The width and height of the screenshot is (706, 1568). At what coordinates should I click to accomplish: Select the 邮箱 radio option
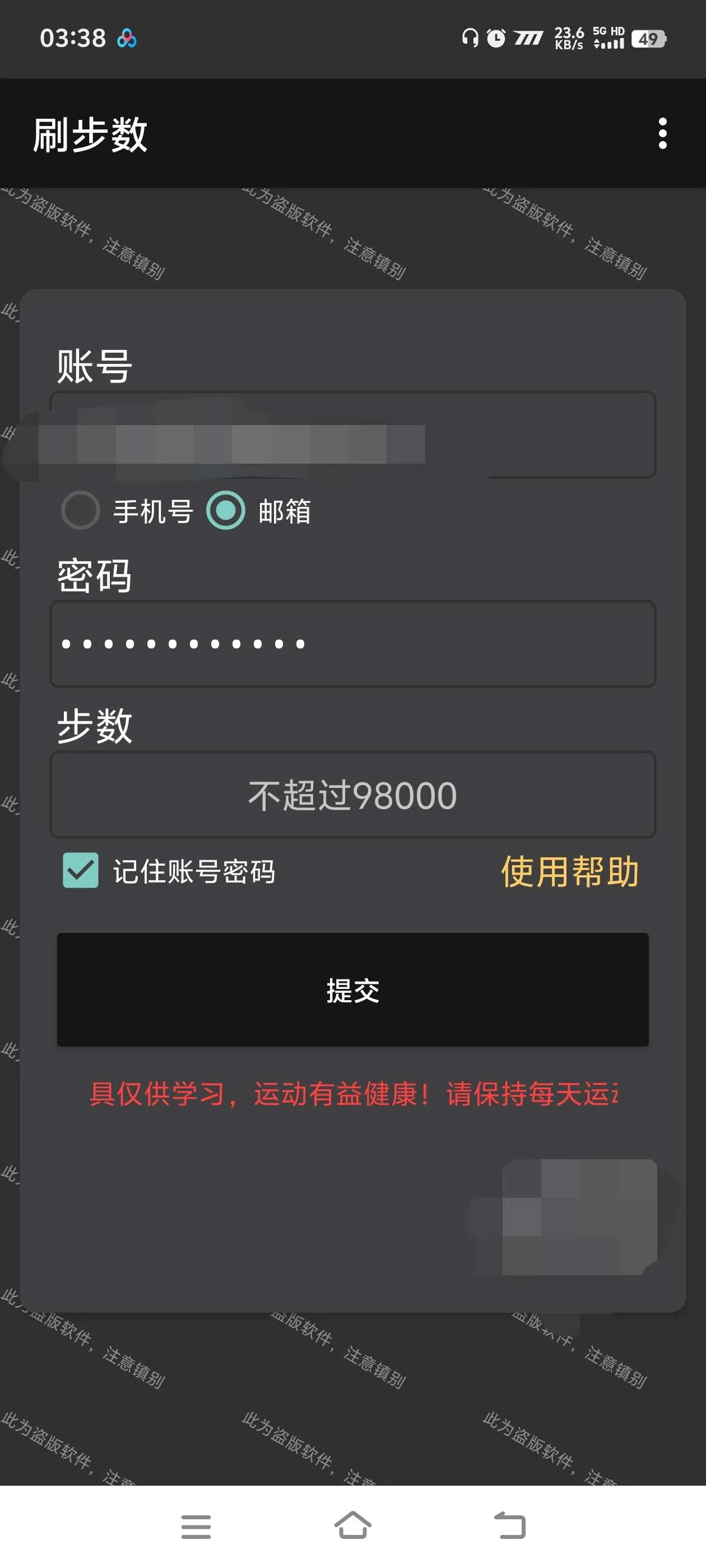225,511
